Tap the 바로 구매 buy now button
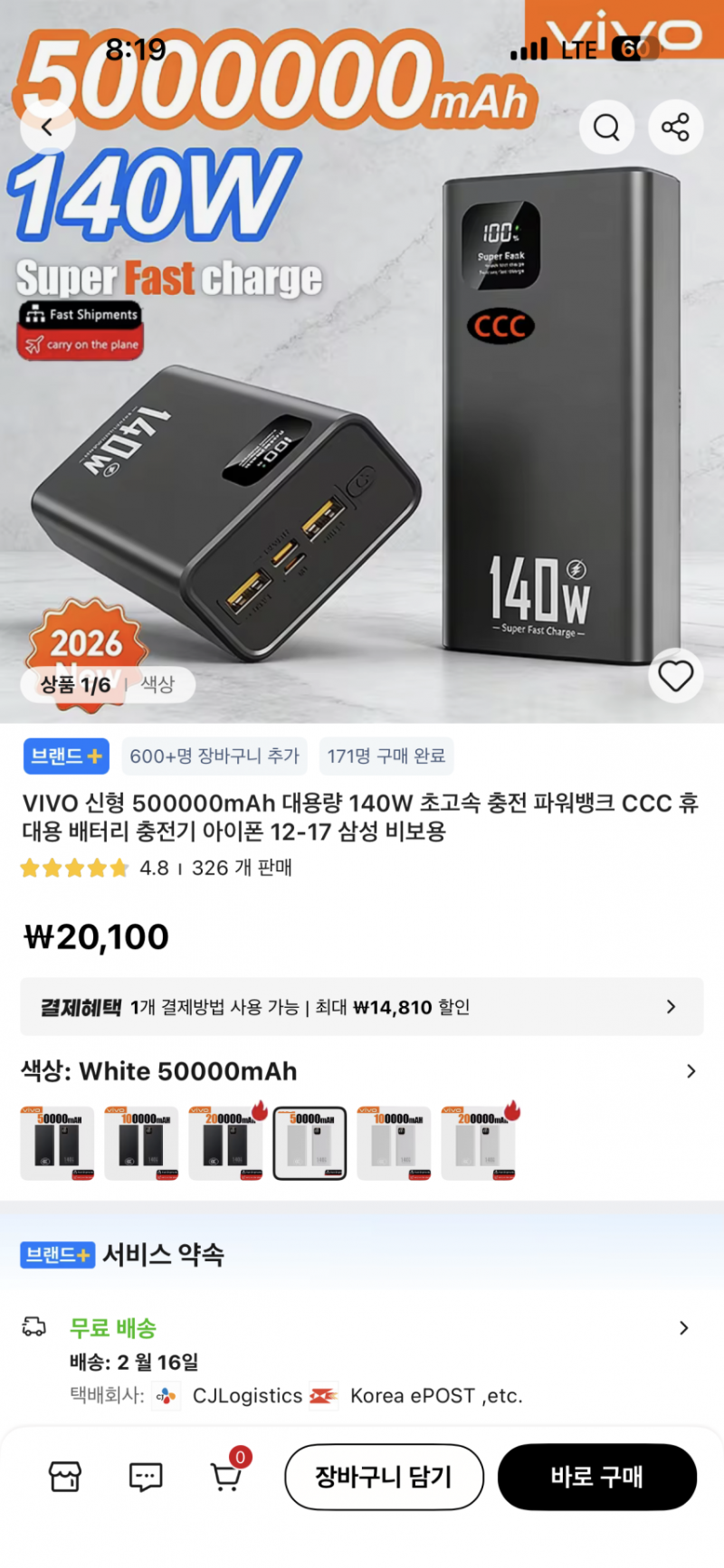Viewport: 724px width, 1568px height. tap(597, 1477)
